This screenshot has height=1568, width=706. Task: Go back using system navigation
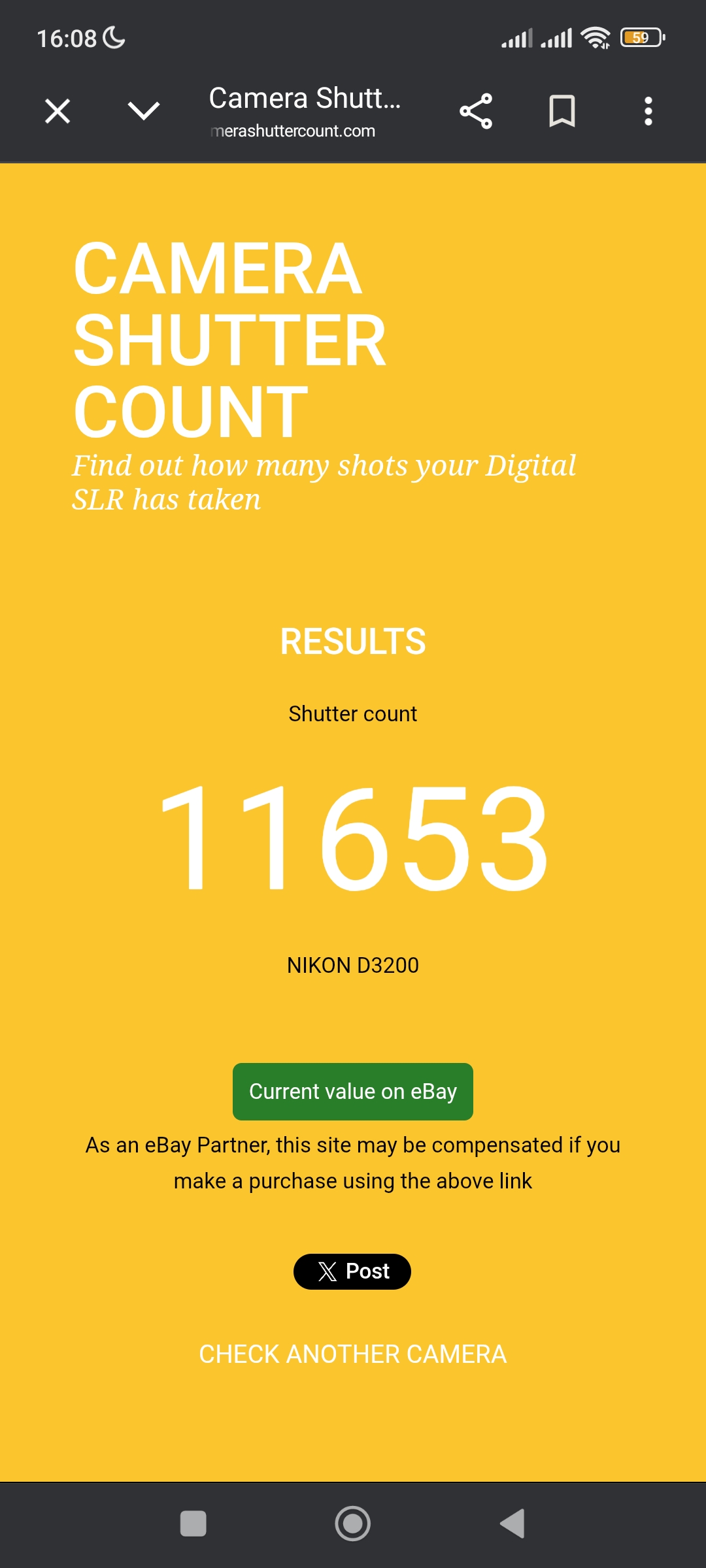click(x=513, y=1524)
